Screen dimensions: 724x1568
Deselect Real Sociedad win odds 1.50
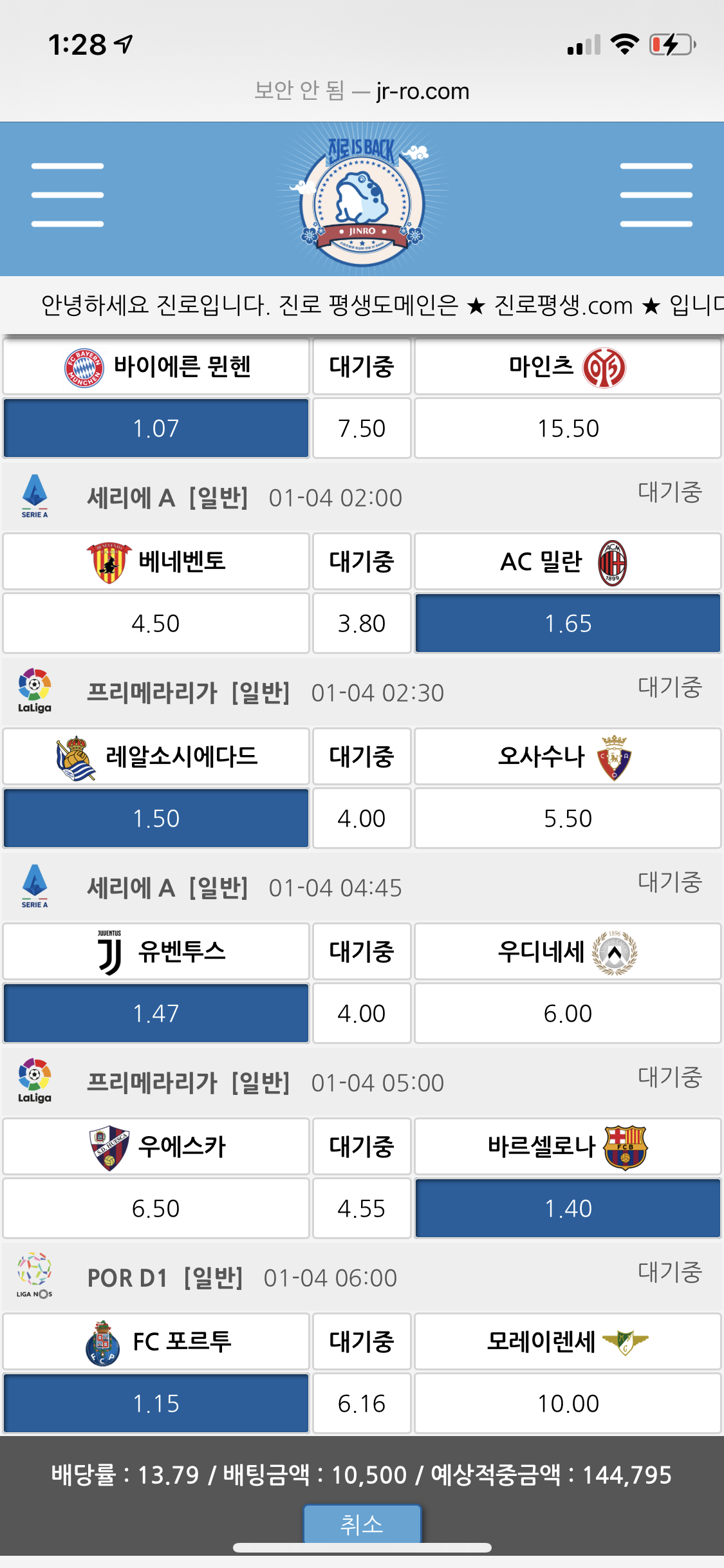coord(156,818)
